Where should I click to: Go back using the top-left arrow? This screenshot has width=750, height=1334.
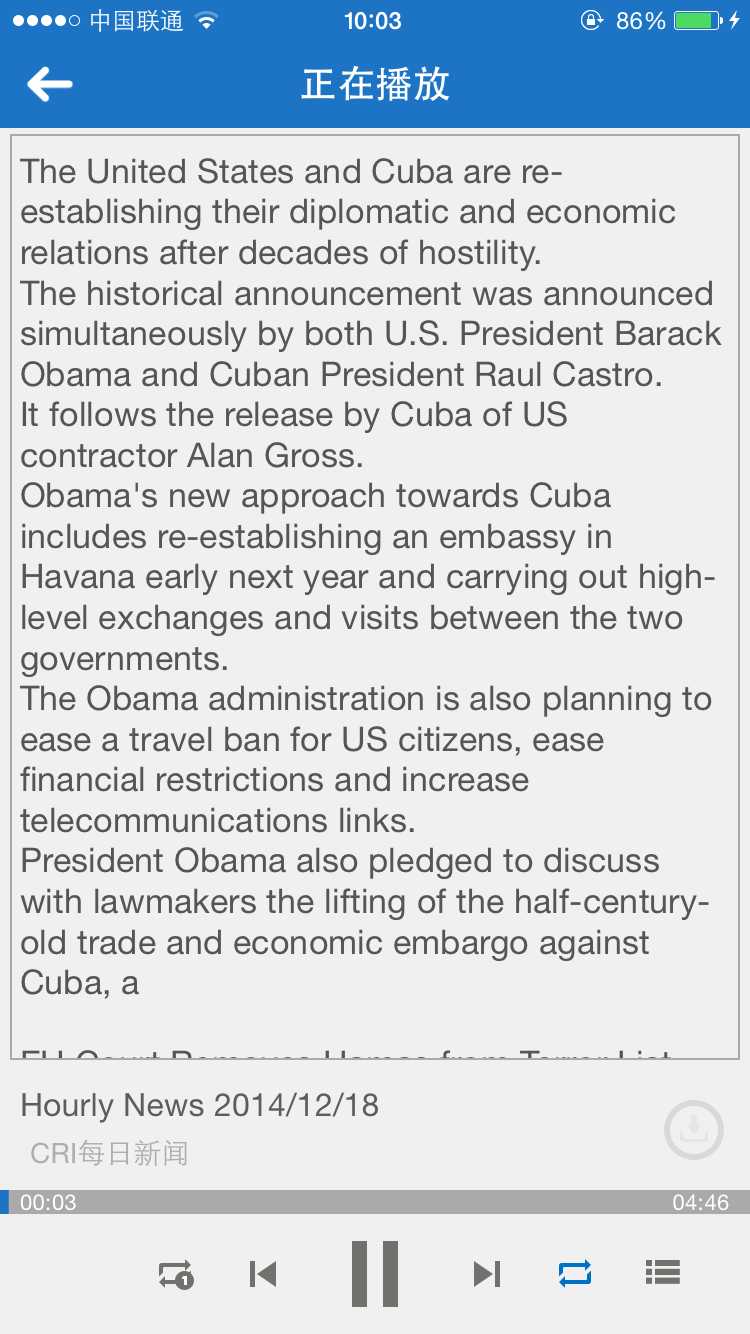[x=50, y=84]
